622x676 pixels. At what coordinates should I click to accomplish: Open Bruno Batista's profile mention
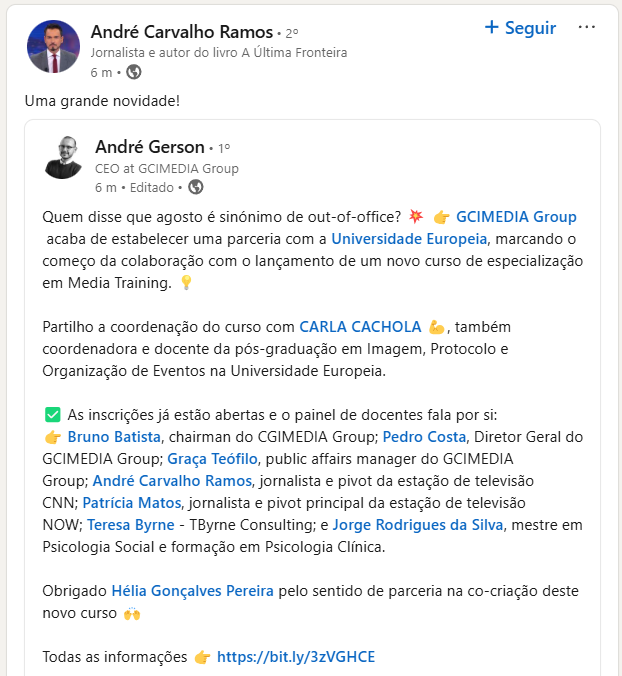tap(116, 436)
